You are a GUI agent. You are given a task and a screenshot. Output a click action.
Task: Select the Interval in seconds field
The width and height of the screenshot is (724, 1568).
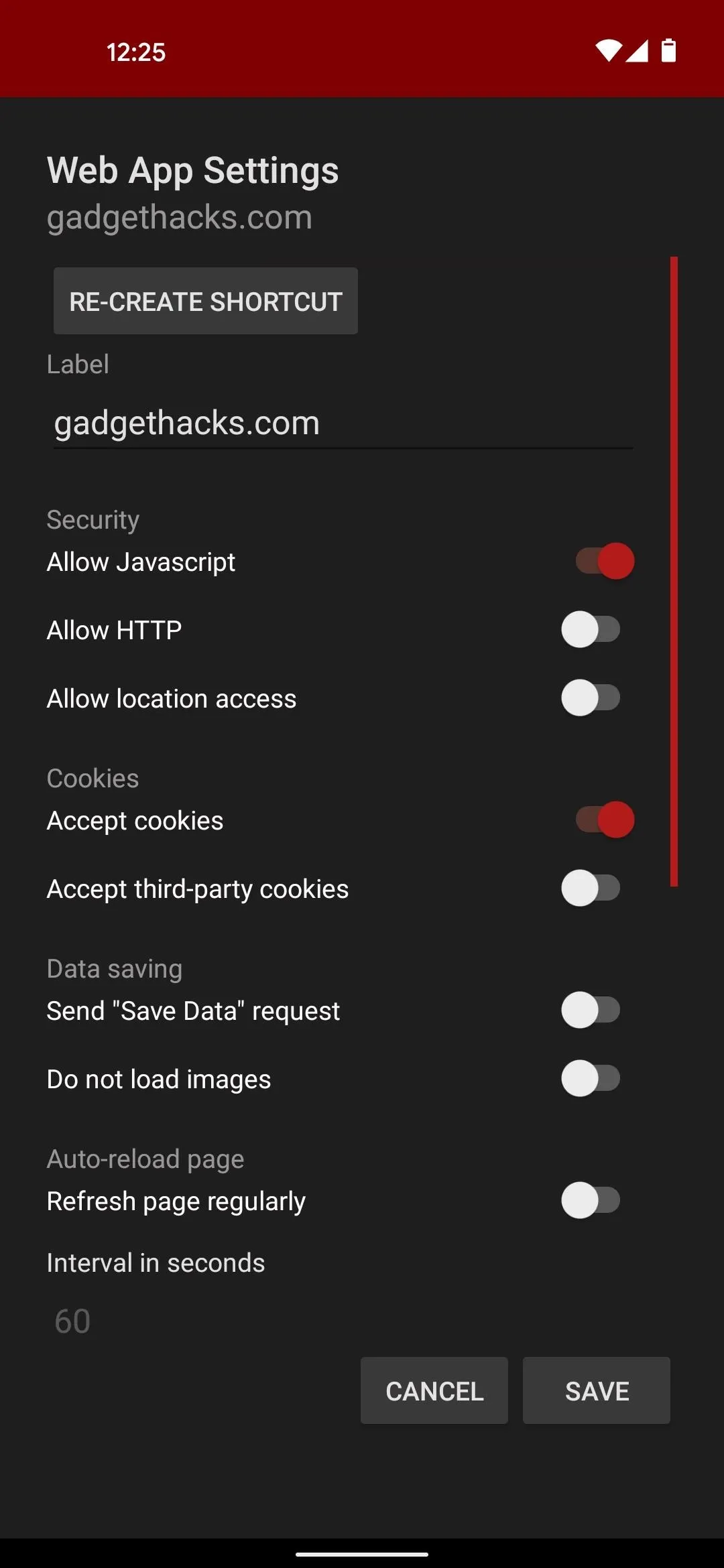pyautogui.click(x=343, y=1321)
